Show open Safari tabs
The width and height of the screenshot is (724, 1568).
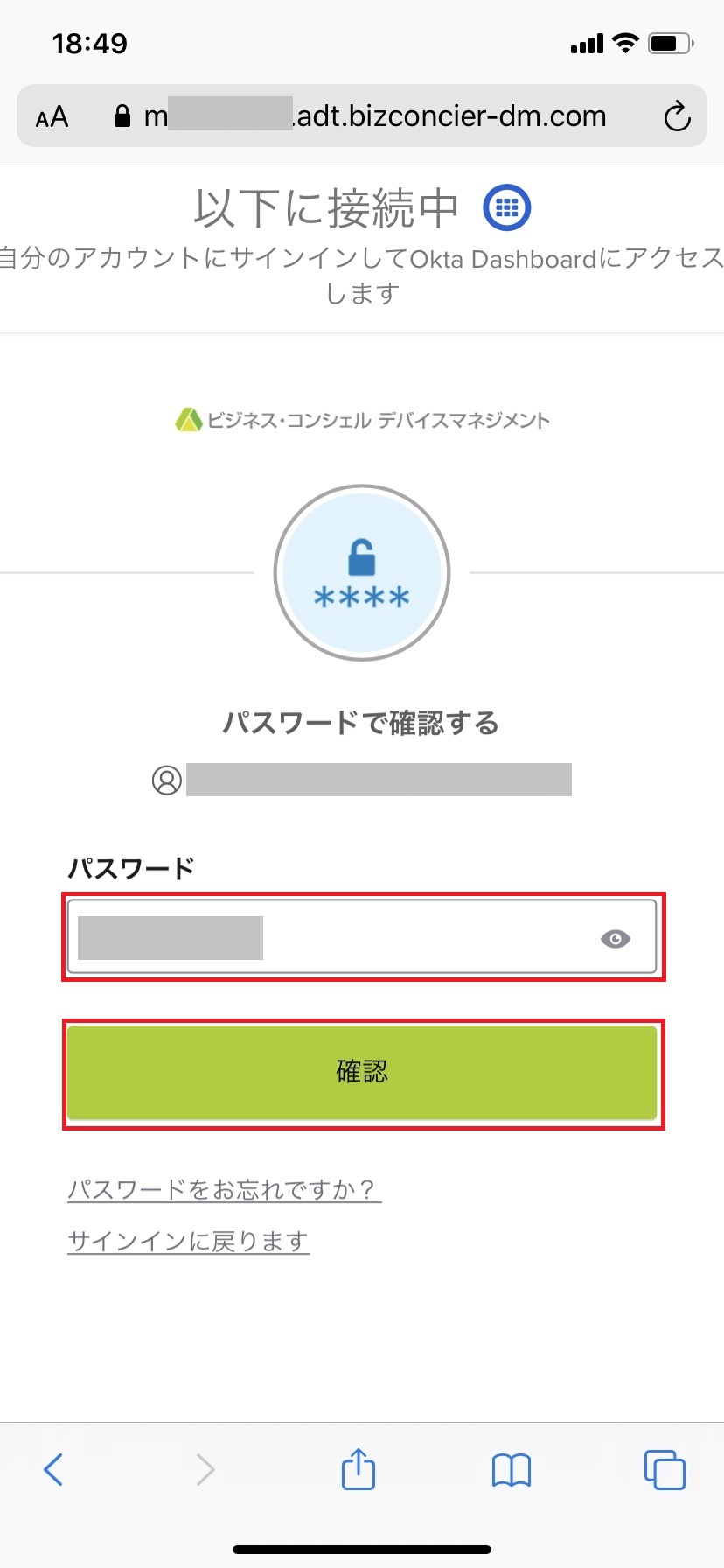(x=665, y=1469)
